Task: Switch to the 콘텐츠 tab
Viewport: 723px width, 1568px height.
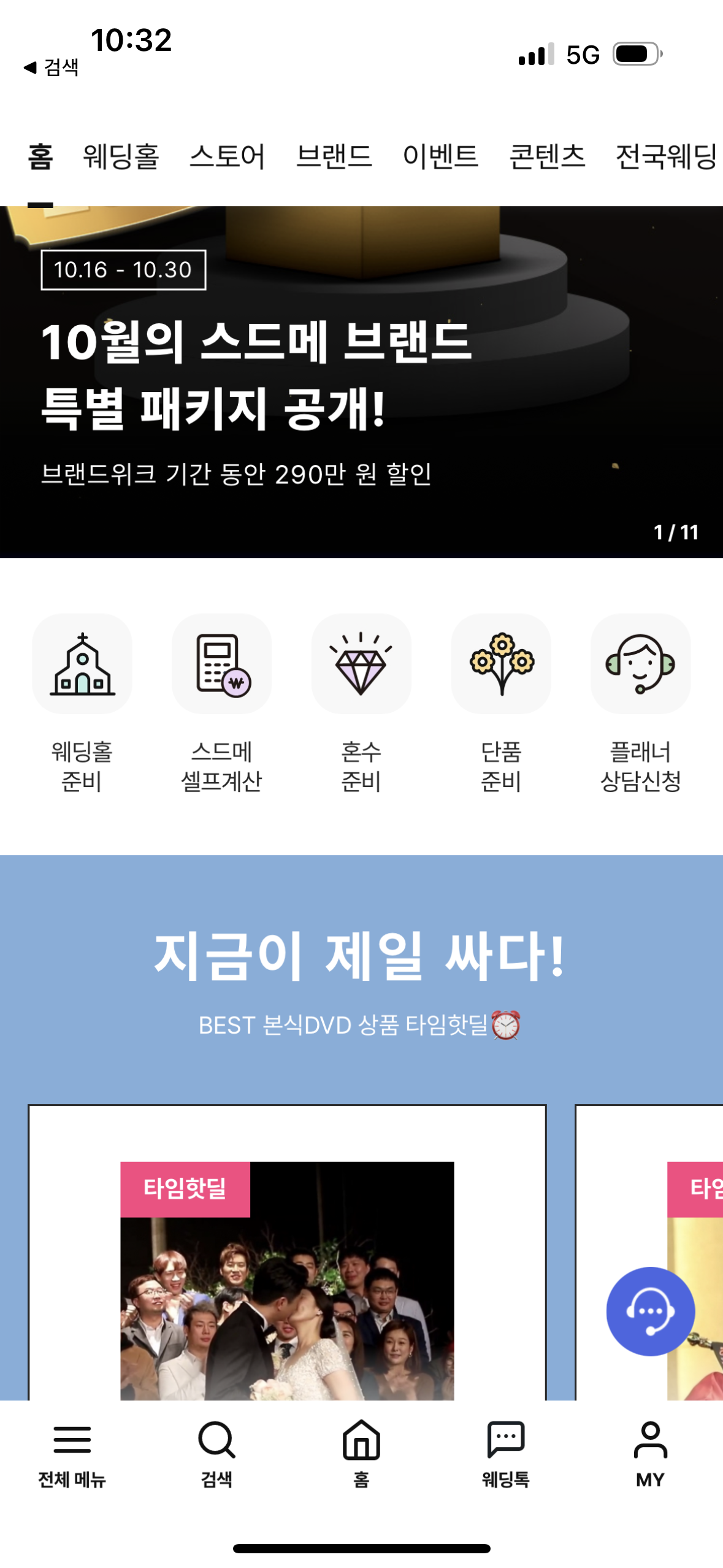Action: point(547,156)
